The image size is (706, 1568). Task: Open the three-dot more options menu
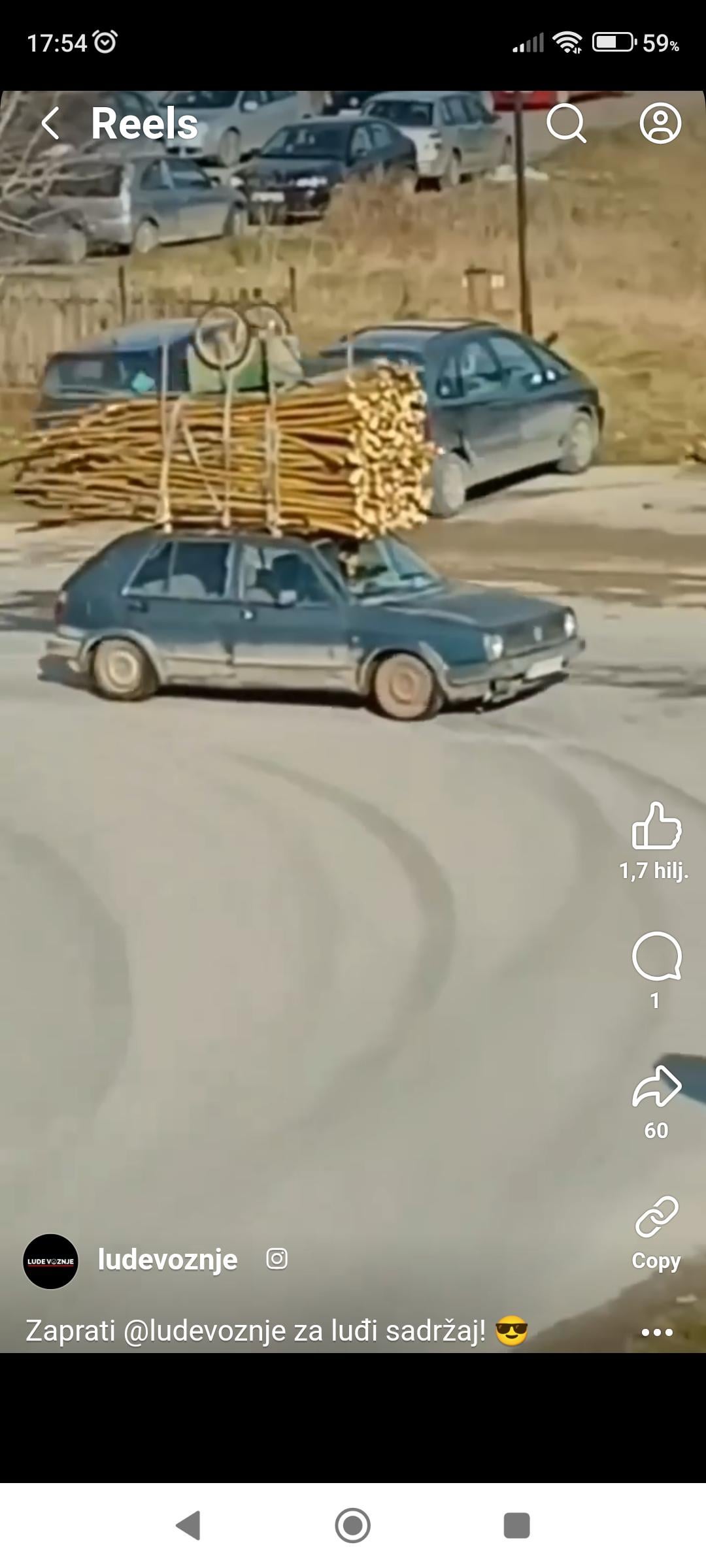pyautogui.click(x=656, y=1333)
